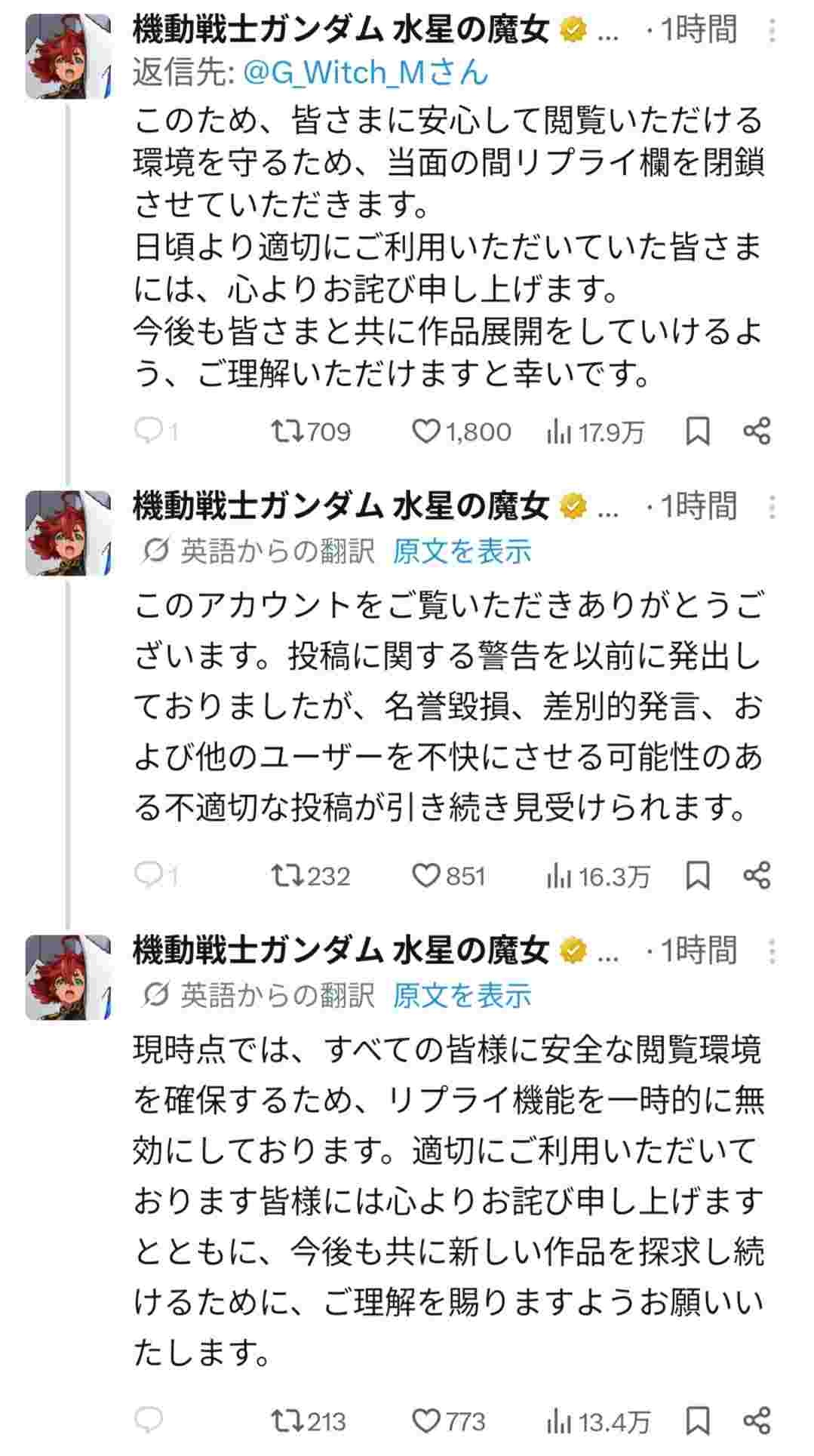Image resolution: width=814 pixels, height=1456 pixels.
Task: Share the post with 17.9万 views
Action: [x=757, y=432]
